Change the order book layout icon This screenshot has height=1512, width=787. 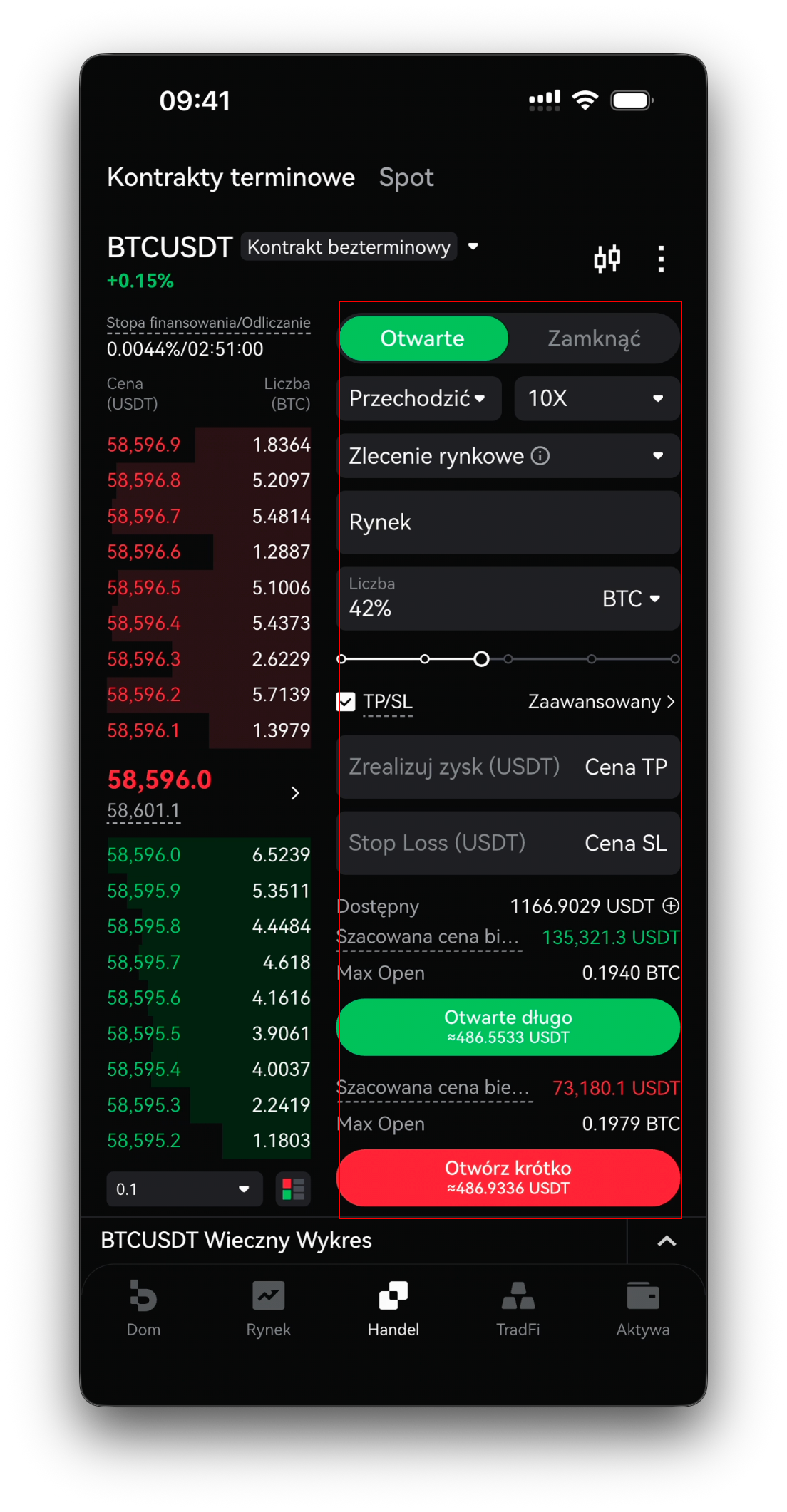[293, 1189]
